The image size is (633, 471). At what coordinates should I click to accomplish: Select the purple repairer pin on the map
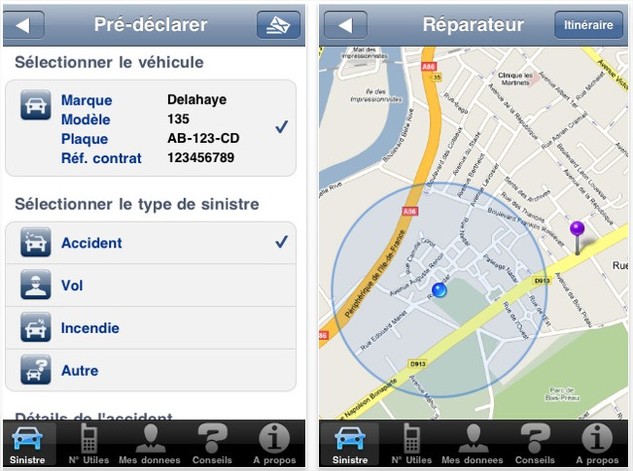click(577, 231)
